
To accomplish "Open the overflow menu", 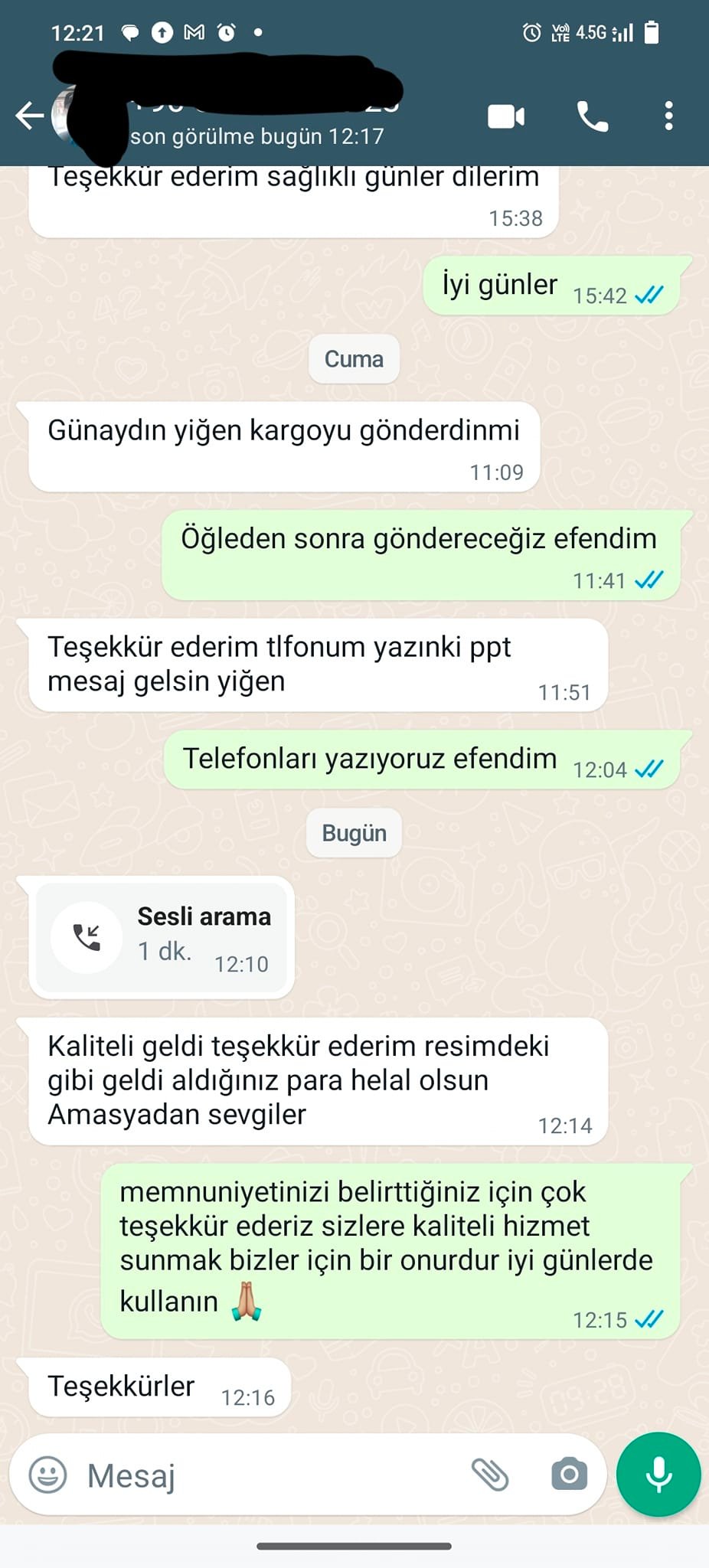I will [668, 116].
